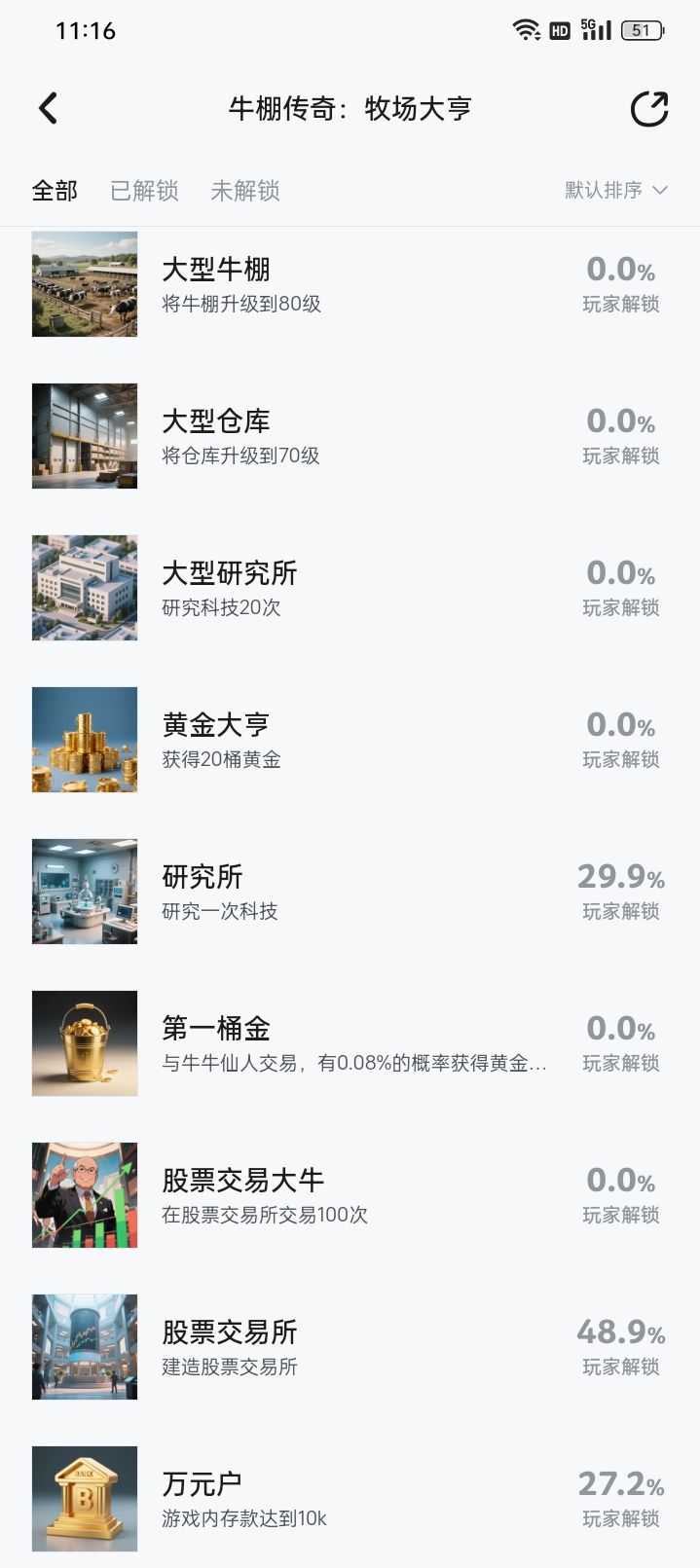Show the 未解锁 achievements tab
Image resolution: width=700 pixels, height=1568 pixels.
(x=245, y=191)
